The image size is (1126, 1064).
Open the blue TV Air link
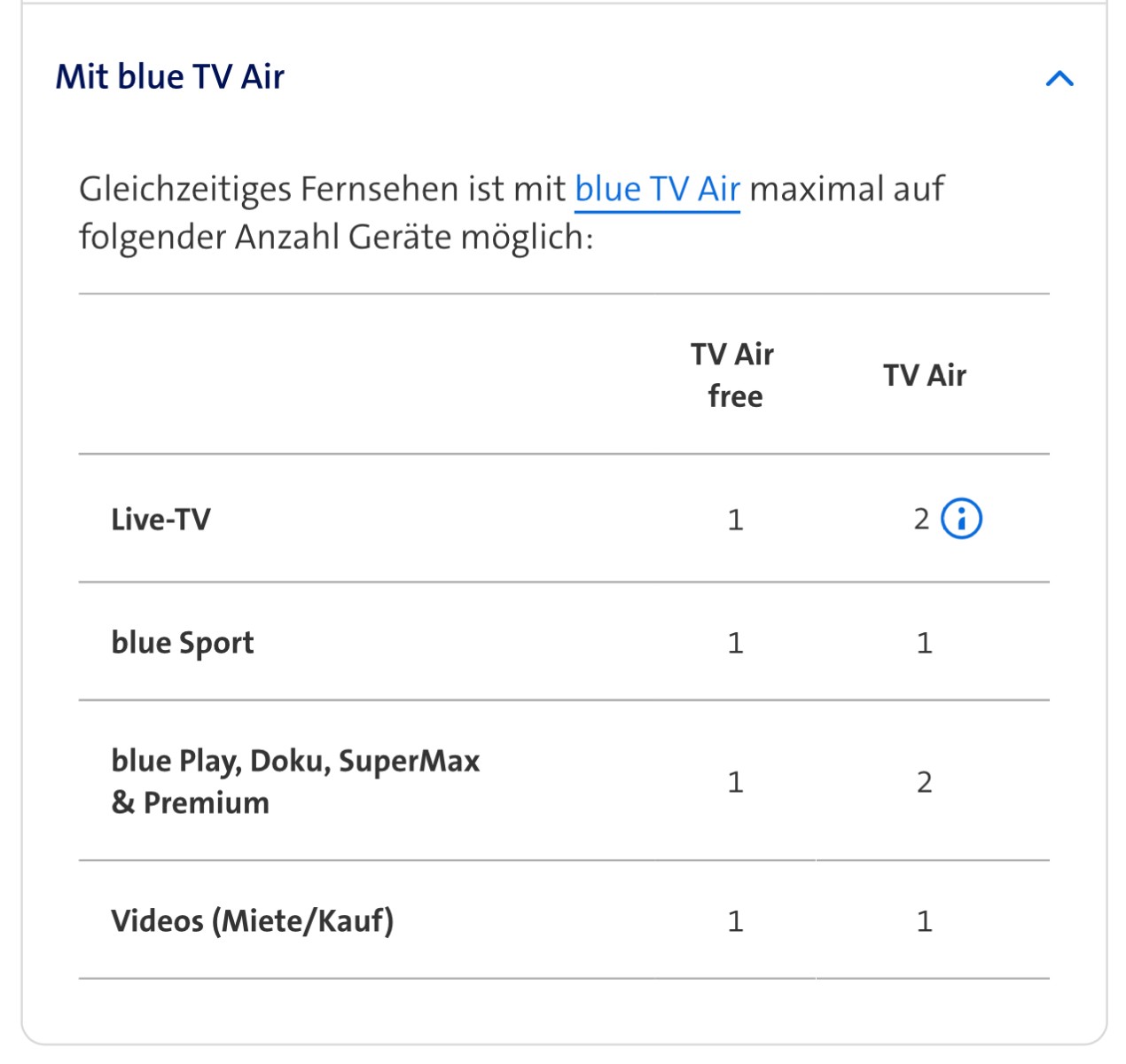tap(657, 190)
